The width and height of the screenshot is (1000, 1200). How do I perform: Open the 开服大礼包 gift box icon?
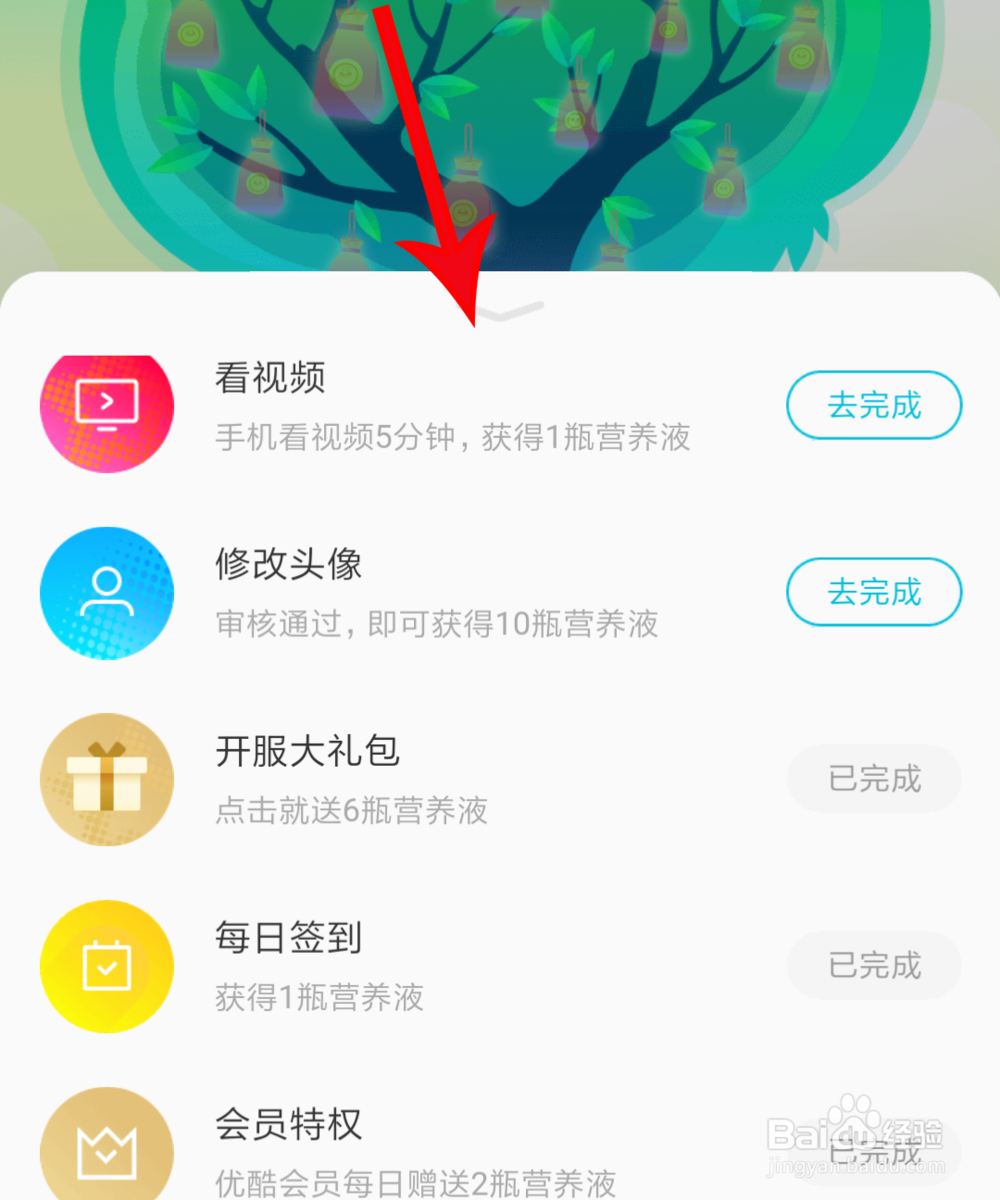coord(107,779)
